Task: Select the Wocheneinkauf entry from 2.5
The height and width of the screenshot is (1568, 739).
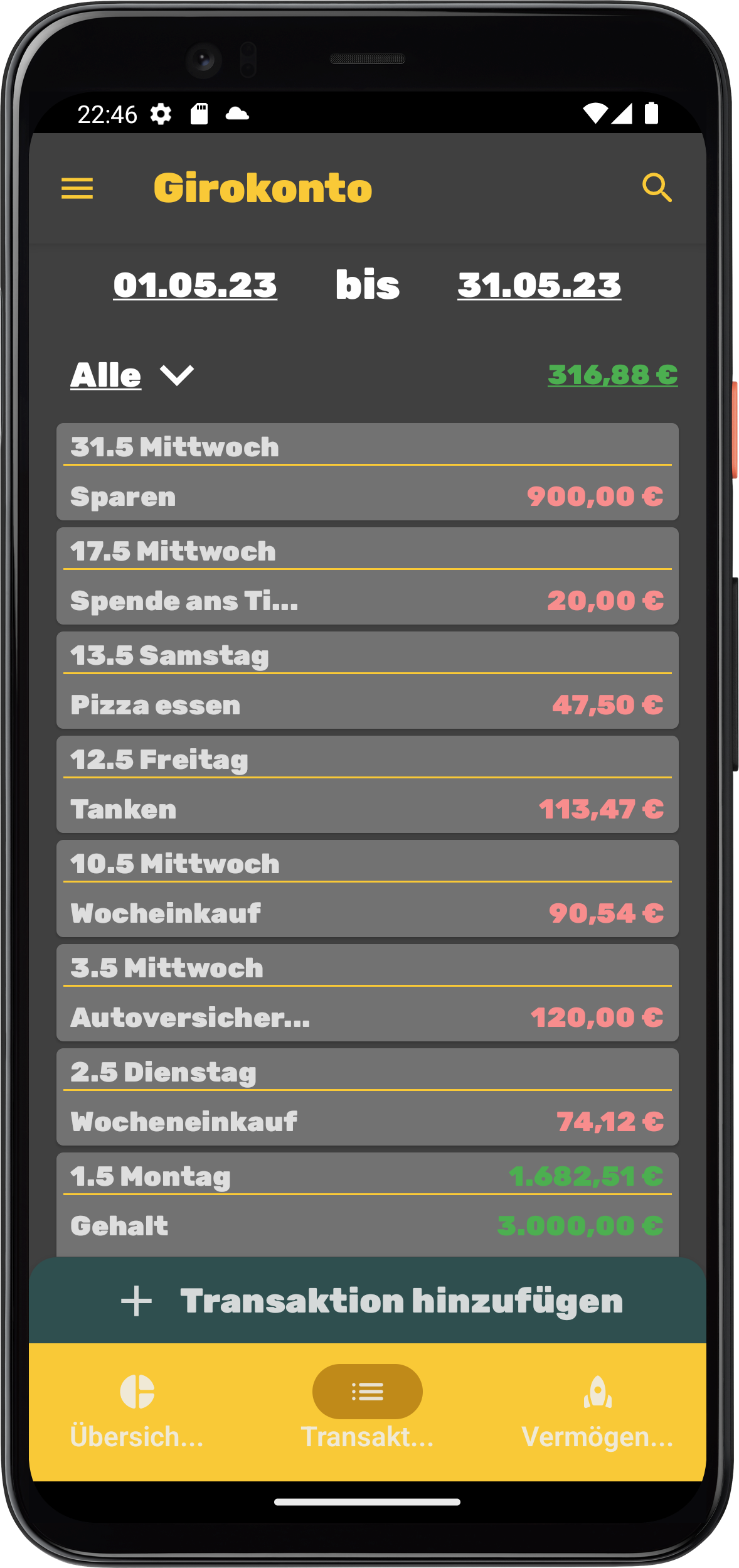Action: (368, 1122)
